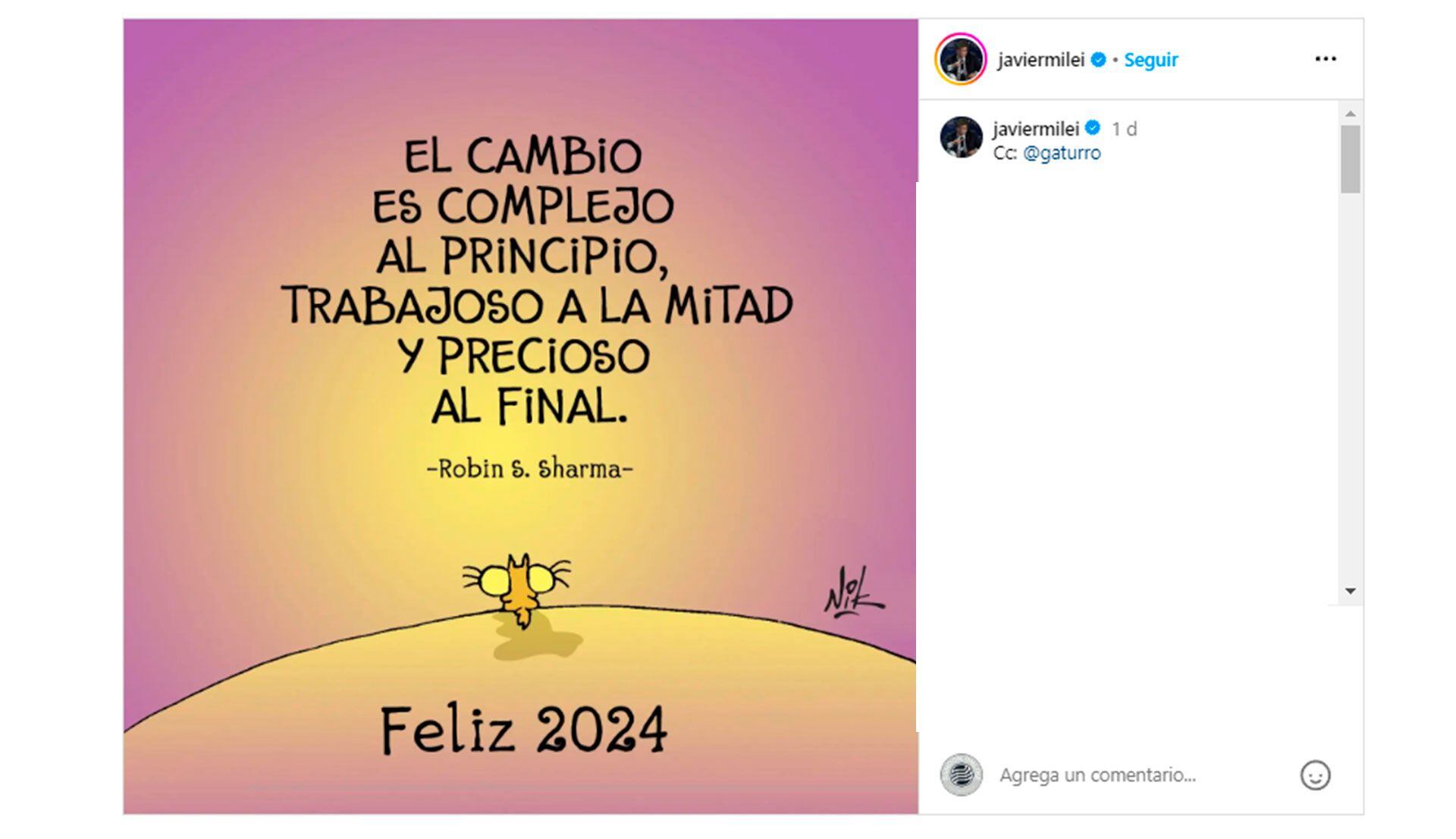The image size is (1456, 839).
Task: Click the scrollbar up arrow
Action: click(x=1350, y=114)
